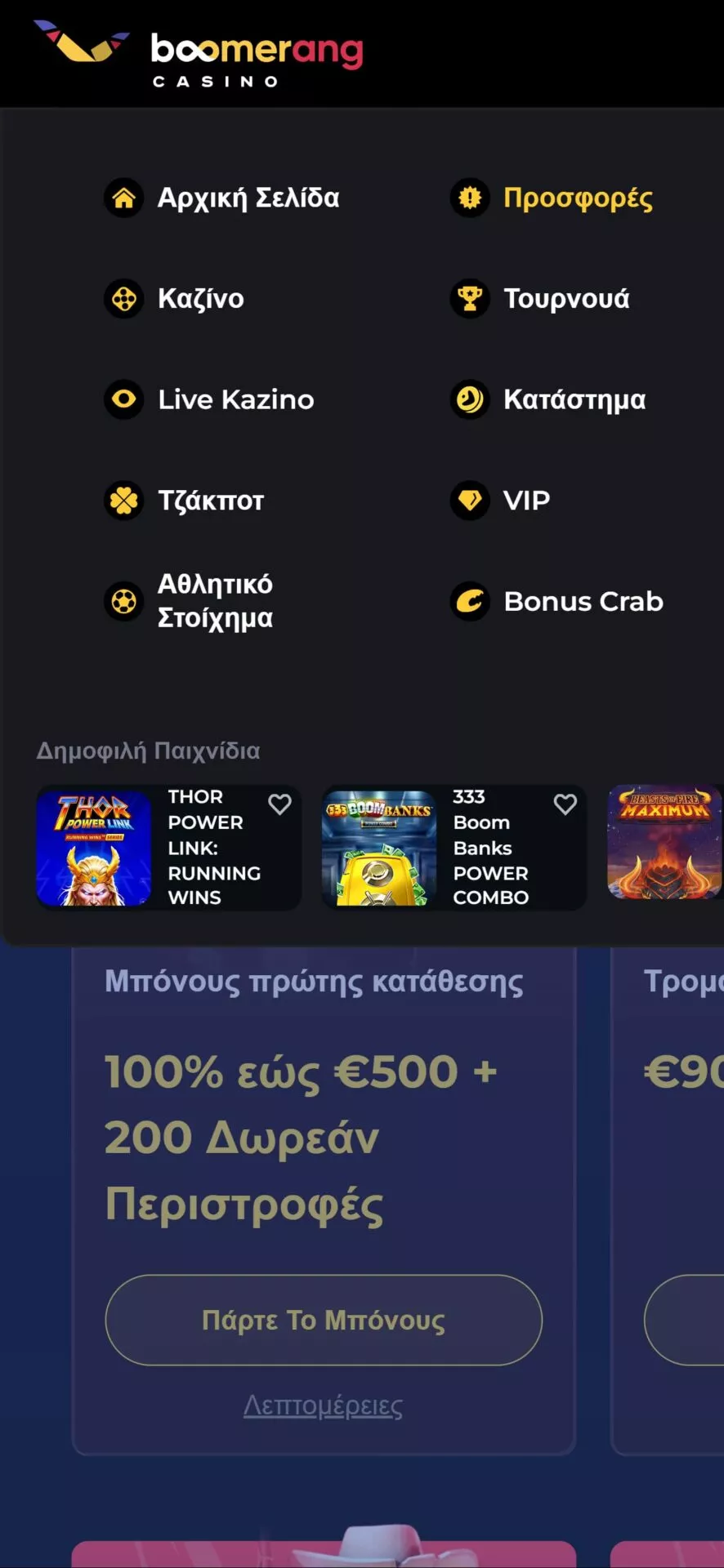Open 333 Boom Banks Power Combo game
Viewport: 724px width, 1568px height.
(454, 848)
